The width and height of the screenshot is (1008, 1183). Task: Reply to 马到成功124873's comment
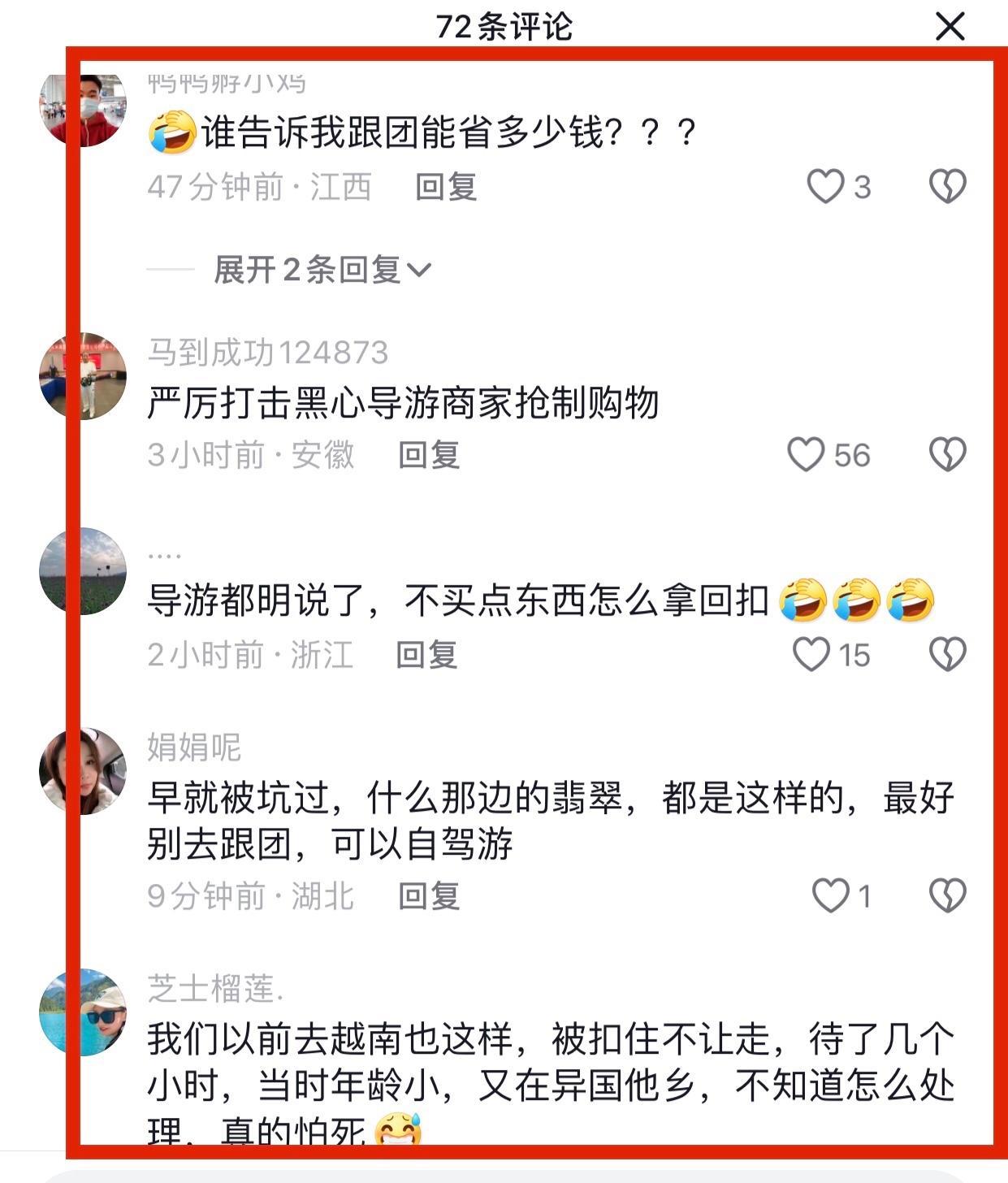tap(429, 455)
